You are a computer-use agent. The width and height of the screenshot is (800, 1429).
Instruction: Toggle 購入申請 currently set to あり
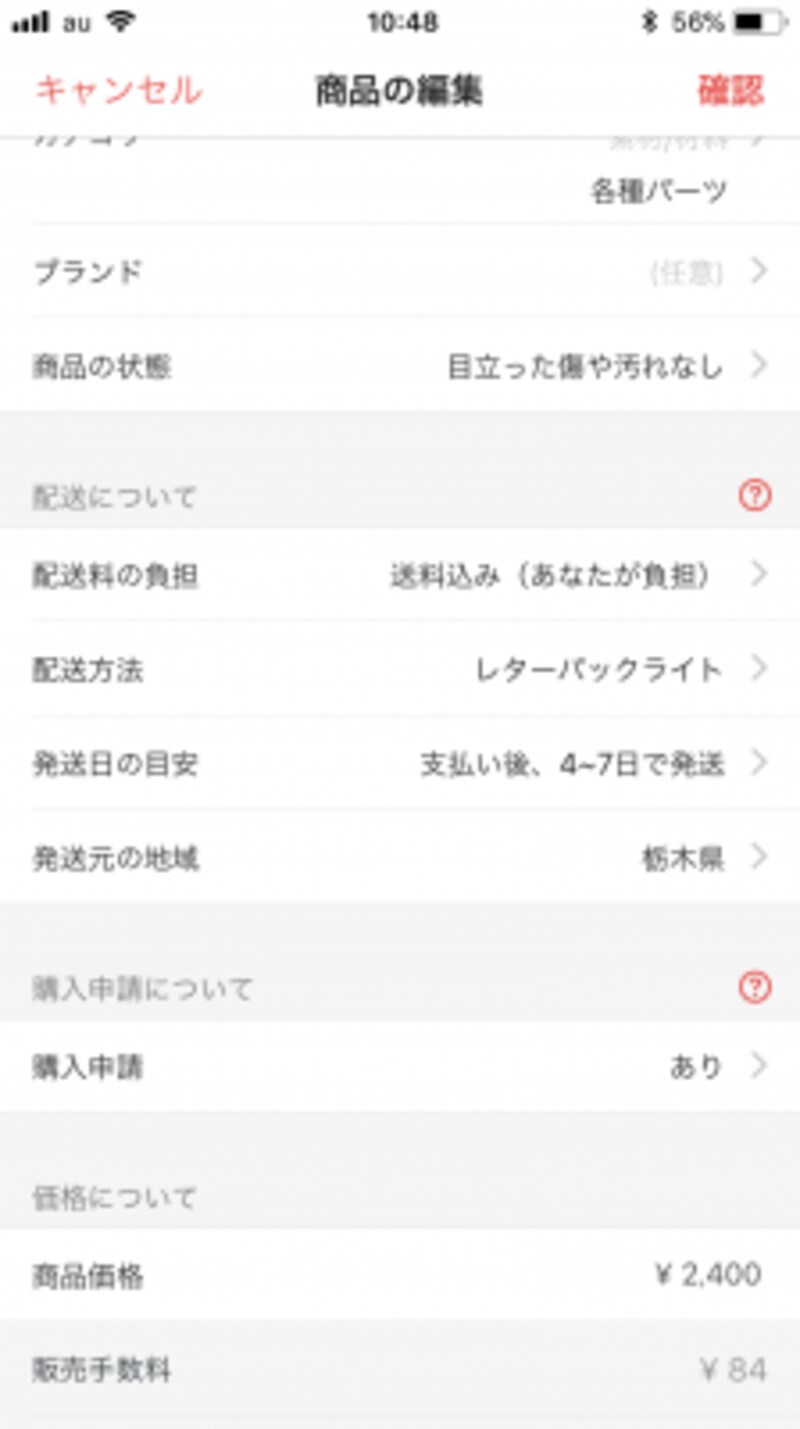[400, 1067]
